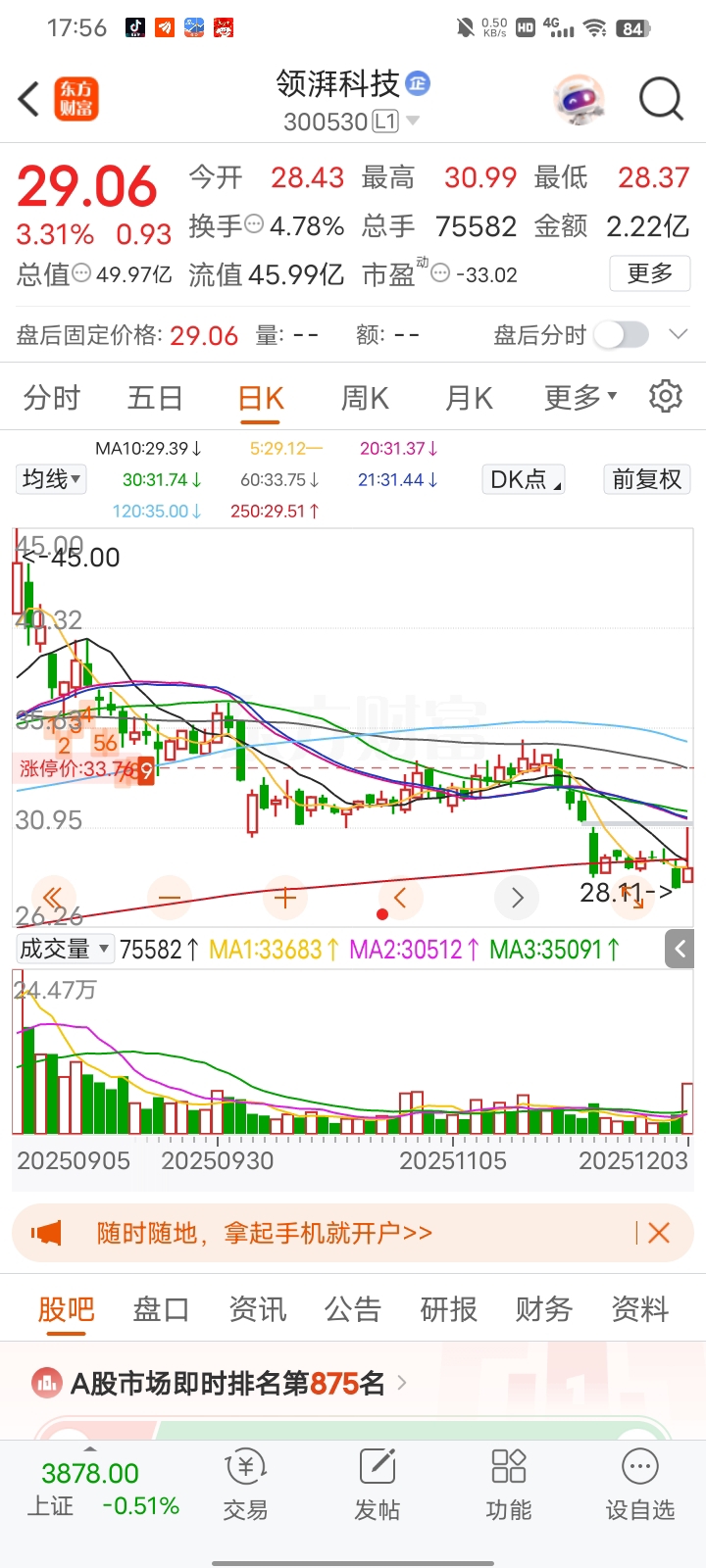Change the 前复权 adjustment setting
The width and height of the screenshot is (706, 1568).
click(646, 479)
